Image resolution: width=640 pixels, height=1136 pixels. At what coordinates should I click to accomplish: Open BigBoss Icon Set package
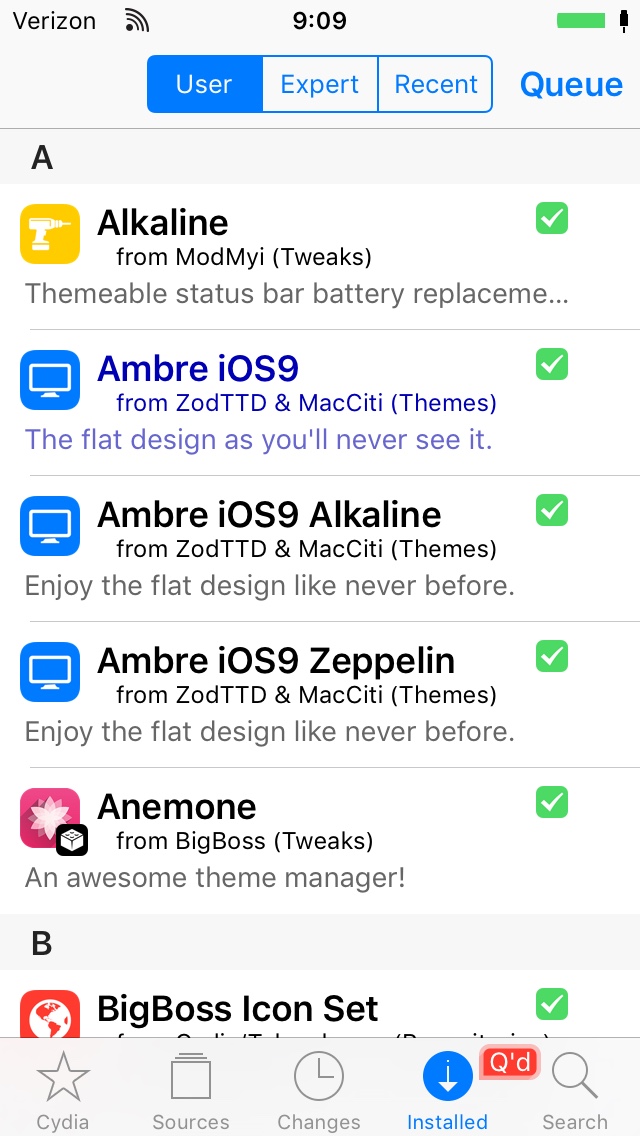(x=300, y=1008)
